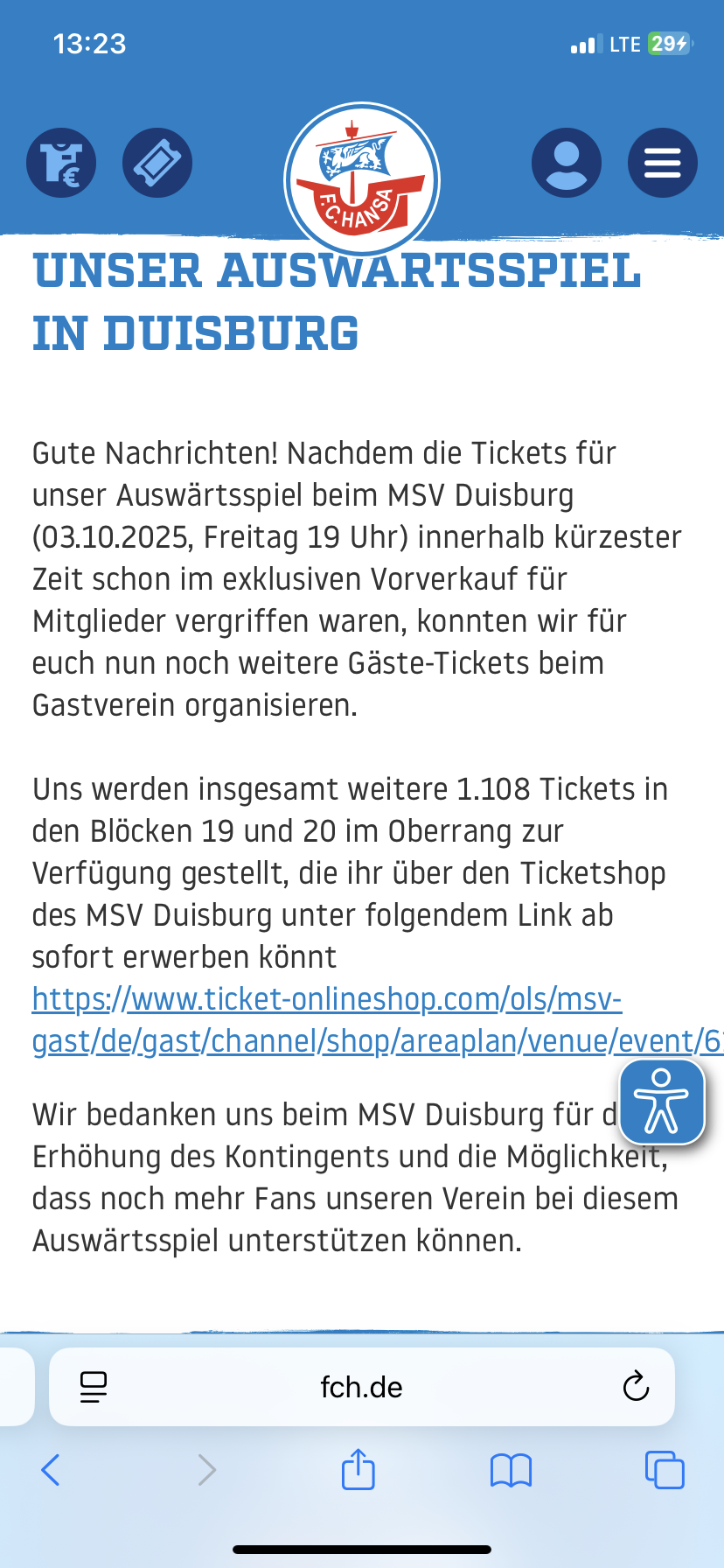Share this page via Safari share button
Screen dimensions: 724x1568
point(359,1470)
